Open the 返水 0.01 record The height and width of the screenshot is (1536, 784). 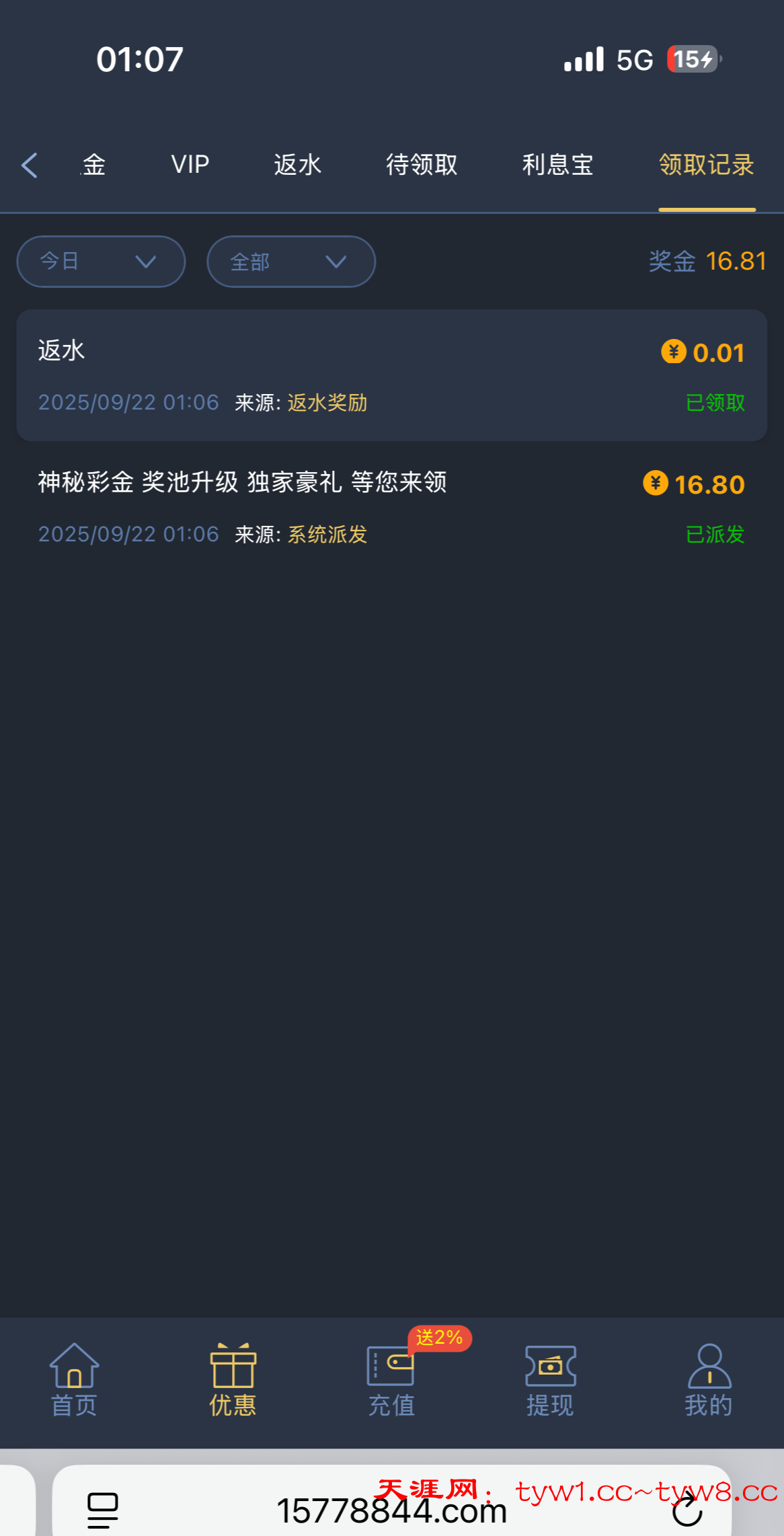392,375
